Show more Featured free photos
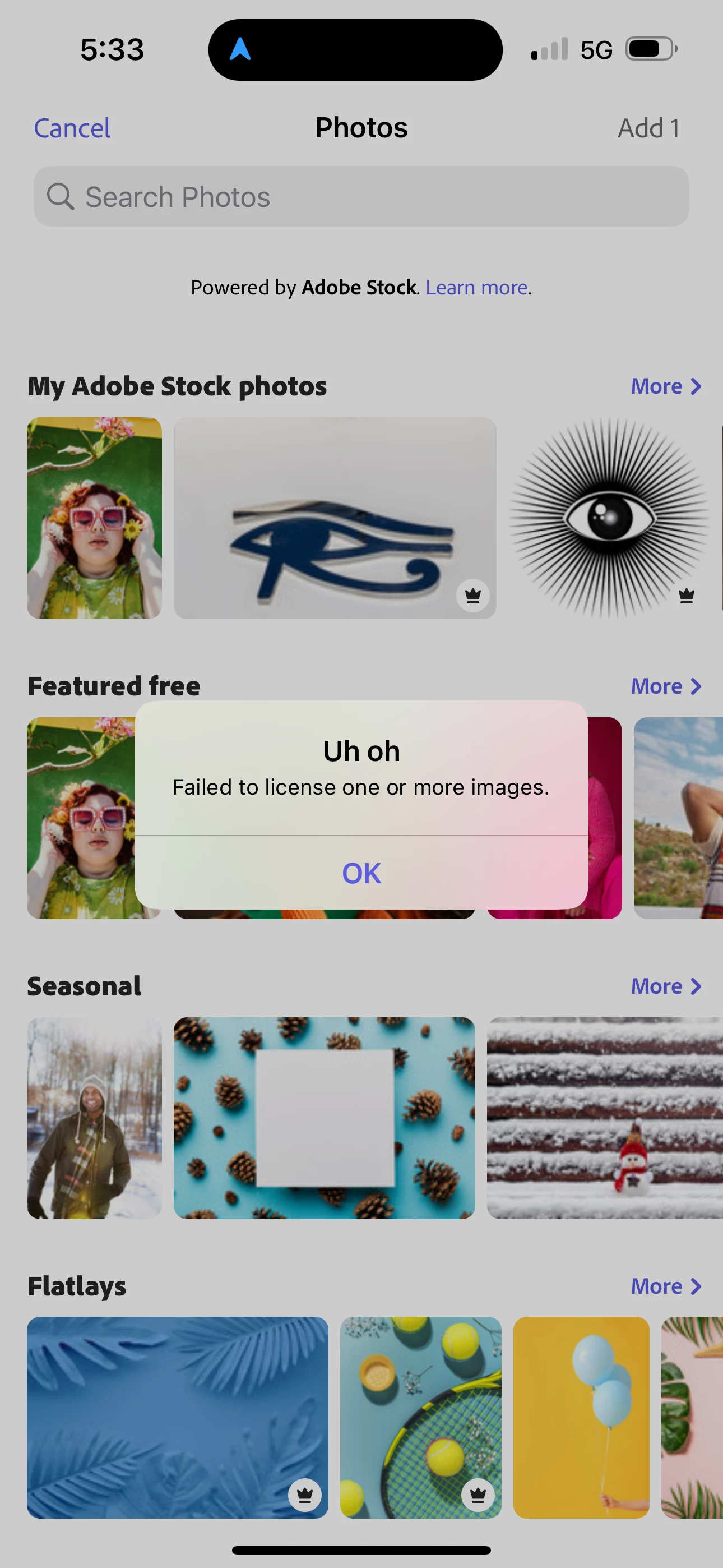This screenshot has height=1568, width=723. (x=666, y=686)
